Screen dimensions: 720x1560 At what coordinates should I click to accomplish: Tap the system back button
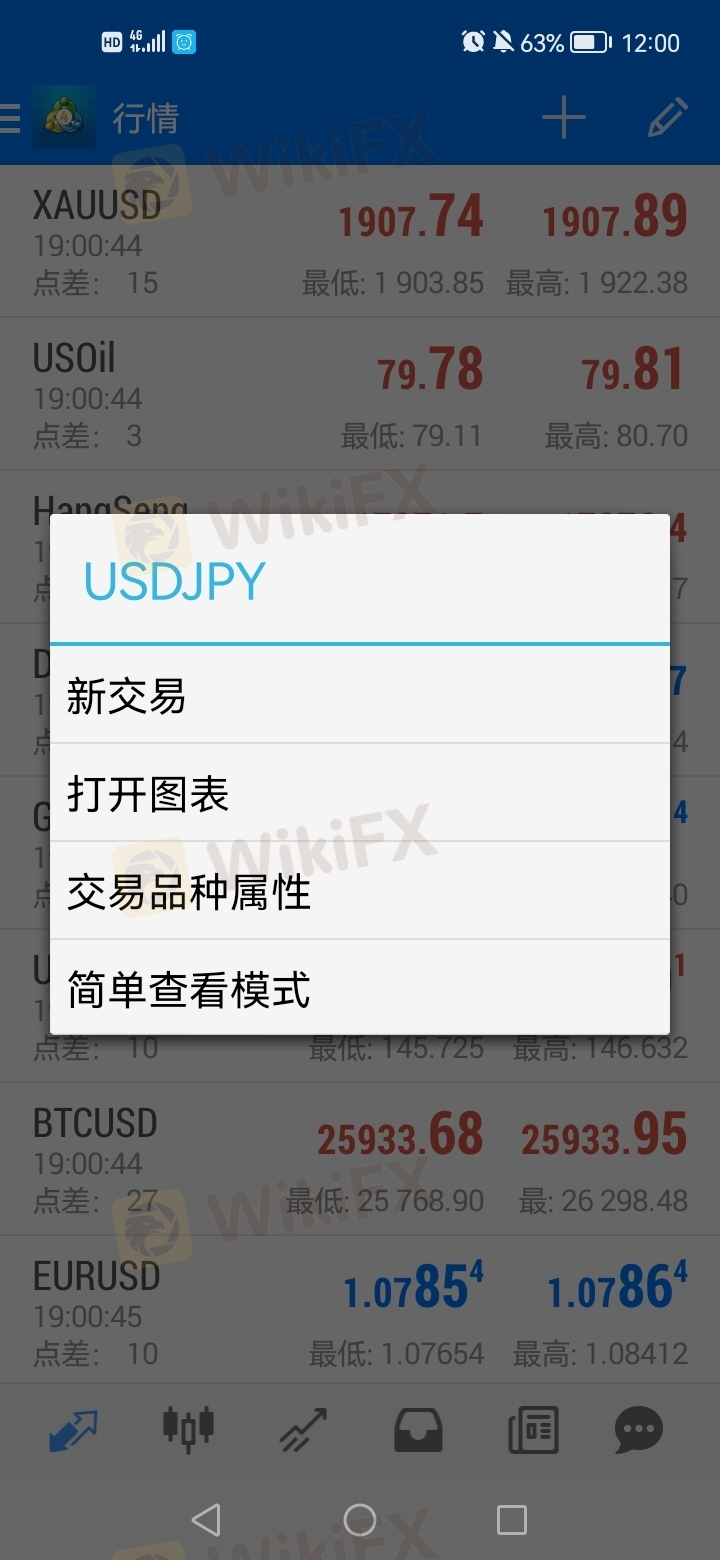206,1520
